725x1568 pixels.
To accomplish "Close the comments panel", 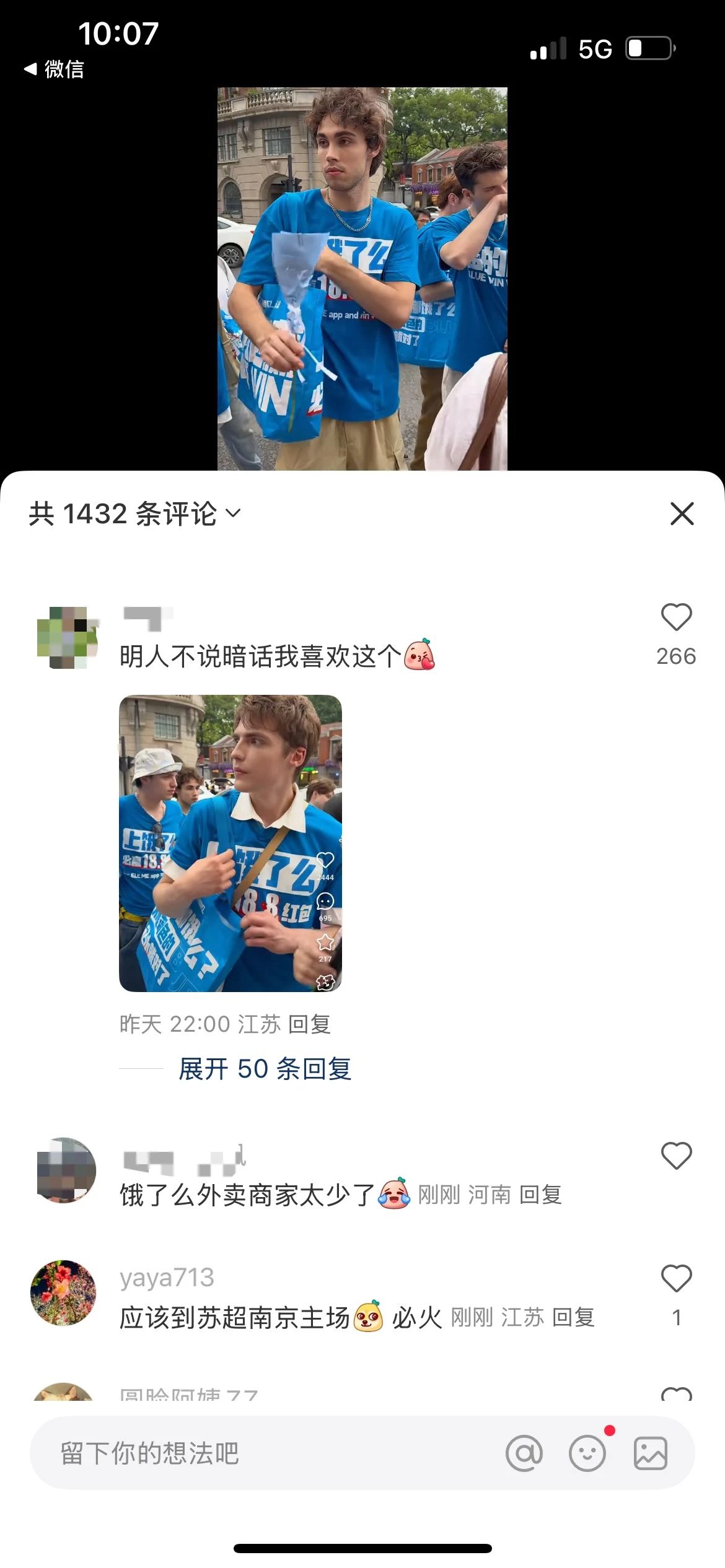I will (x=682, y=513).
